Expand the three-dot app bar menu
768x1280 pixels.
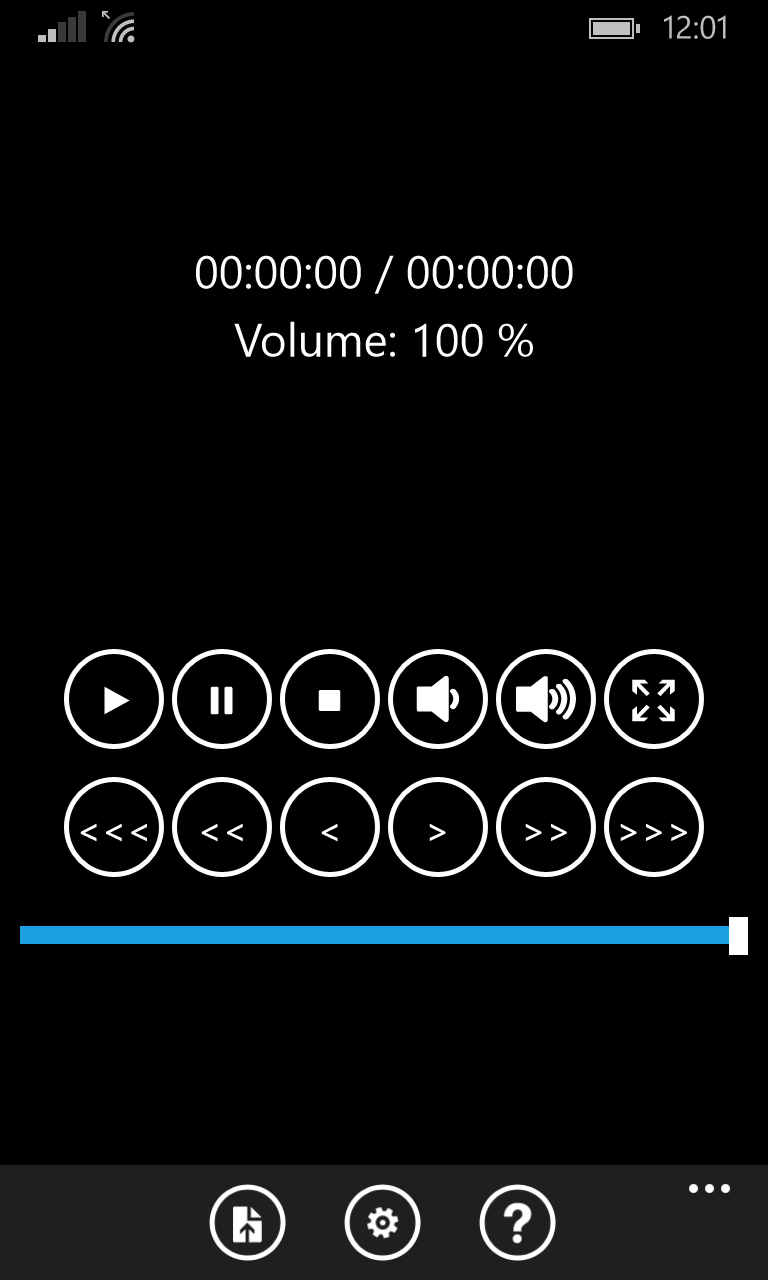click(709, 1189)
